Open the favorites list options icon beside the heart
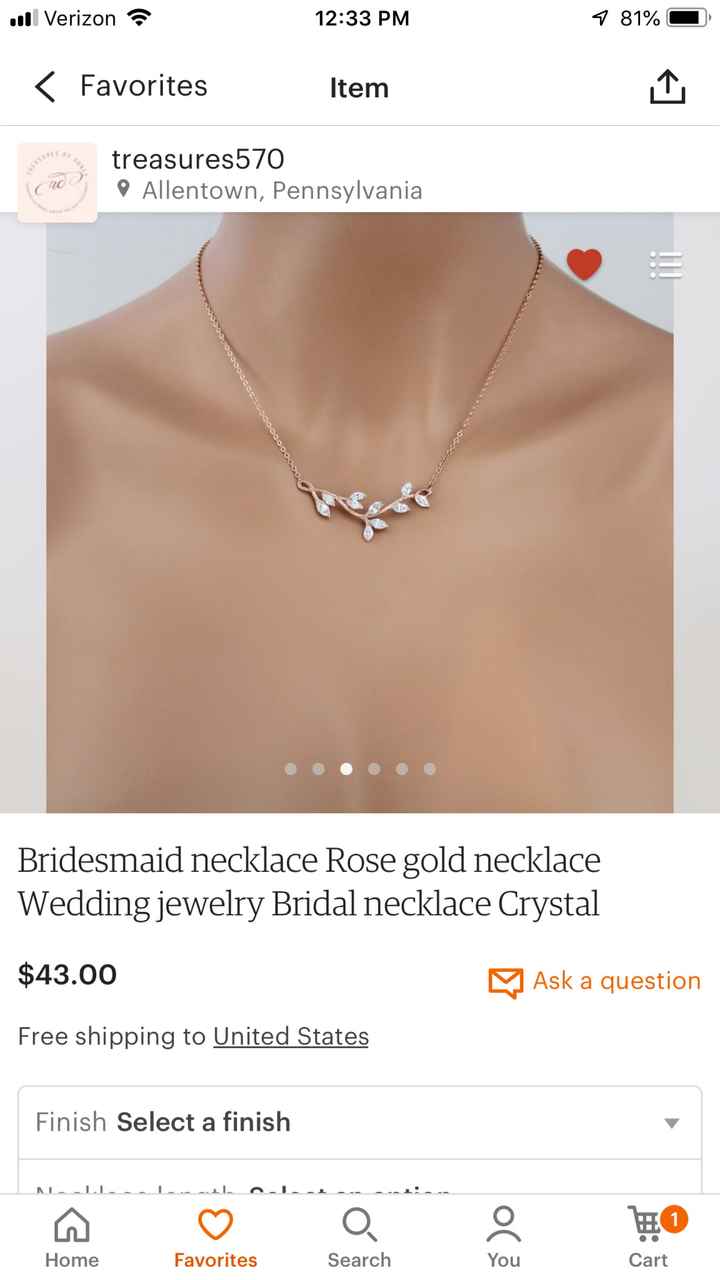 click(x=665, y=264)
